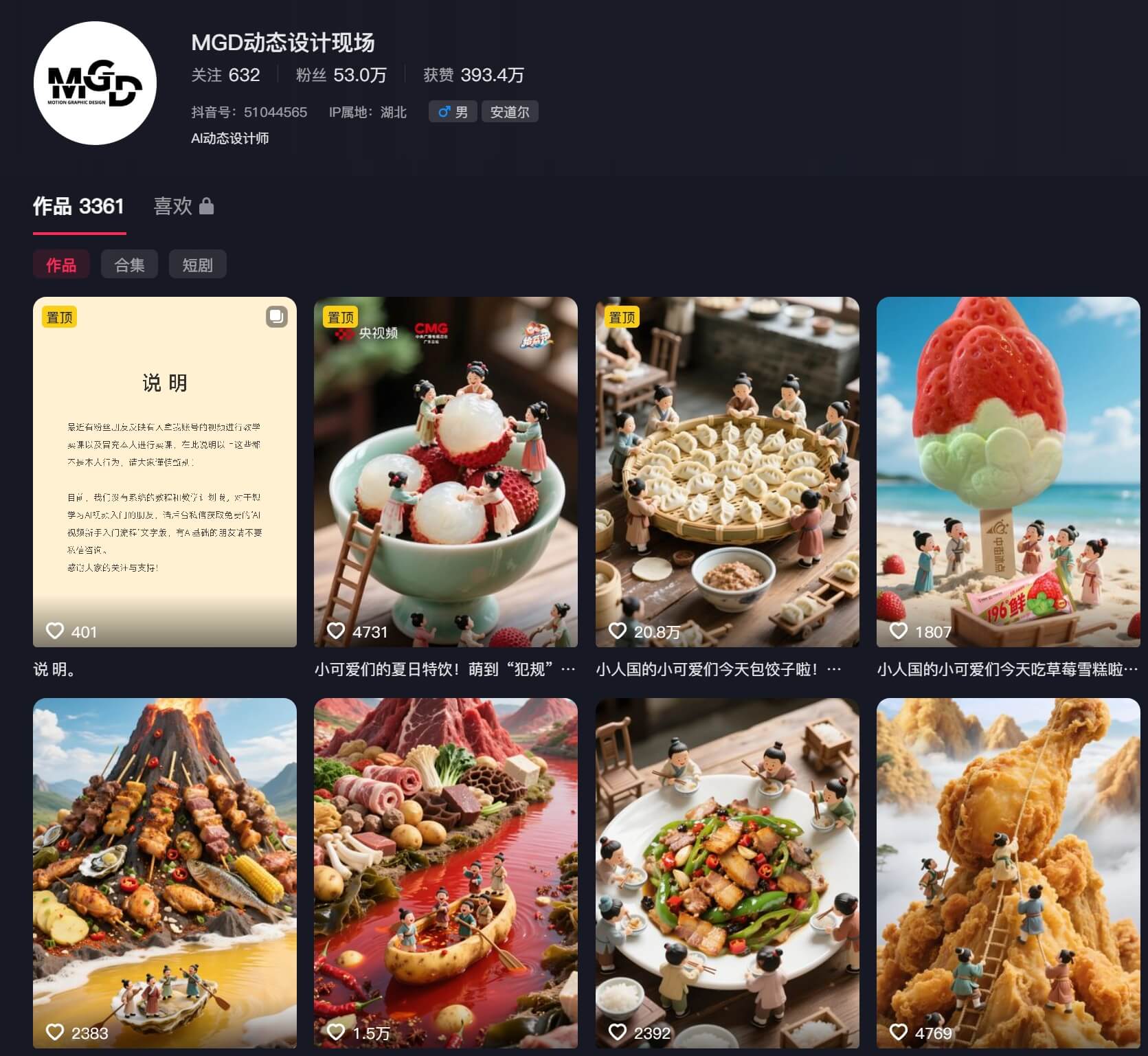Open the MGD profile avatar

click(95, 83)
